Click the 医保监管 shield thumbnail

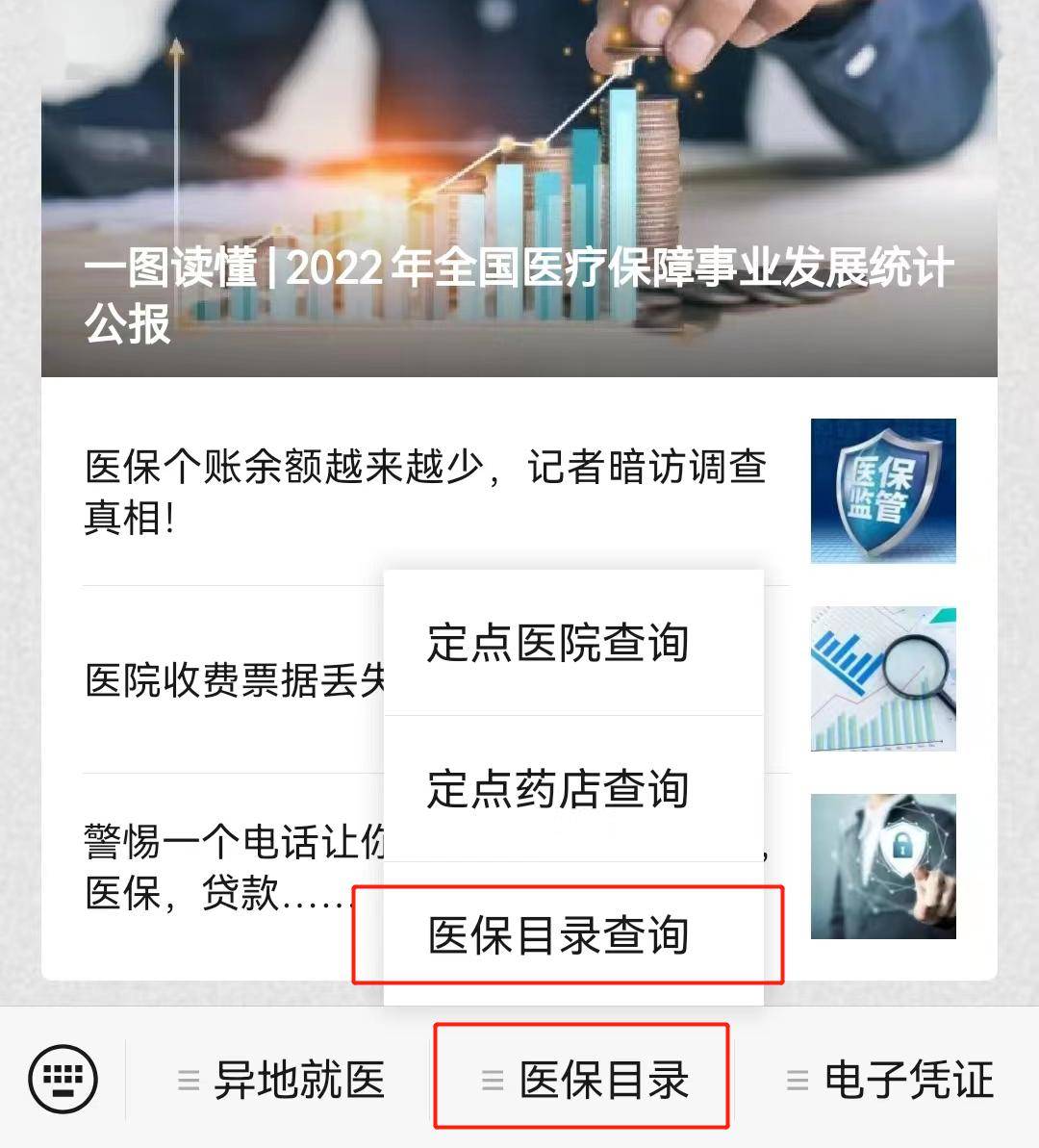click(x=882, y=492)
